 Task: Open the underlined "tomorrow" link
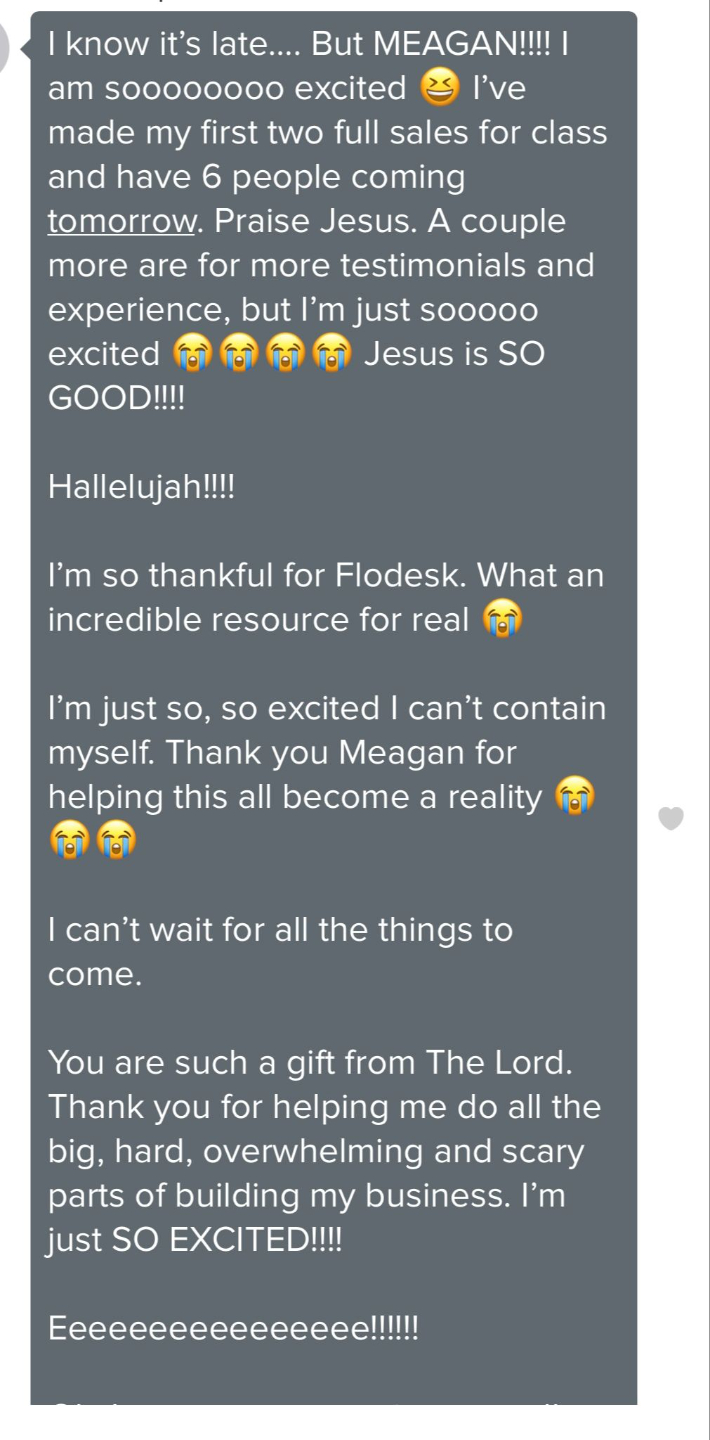pyautogui.click(x=120, y=221)
